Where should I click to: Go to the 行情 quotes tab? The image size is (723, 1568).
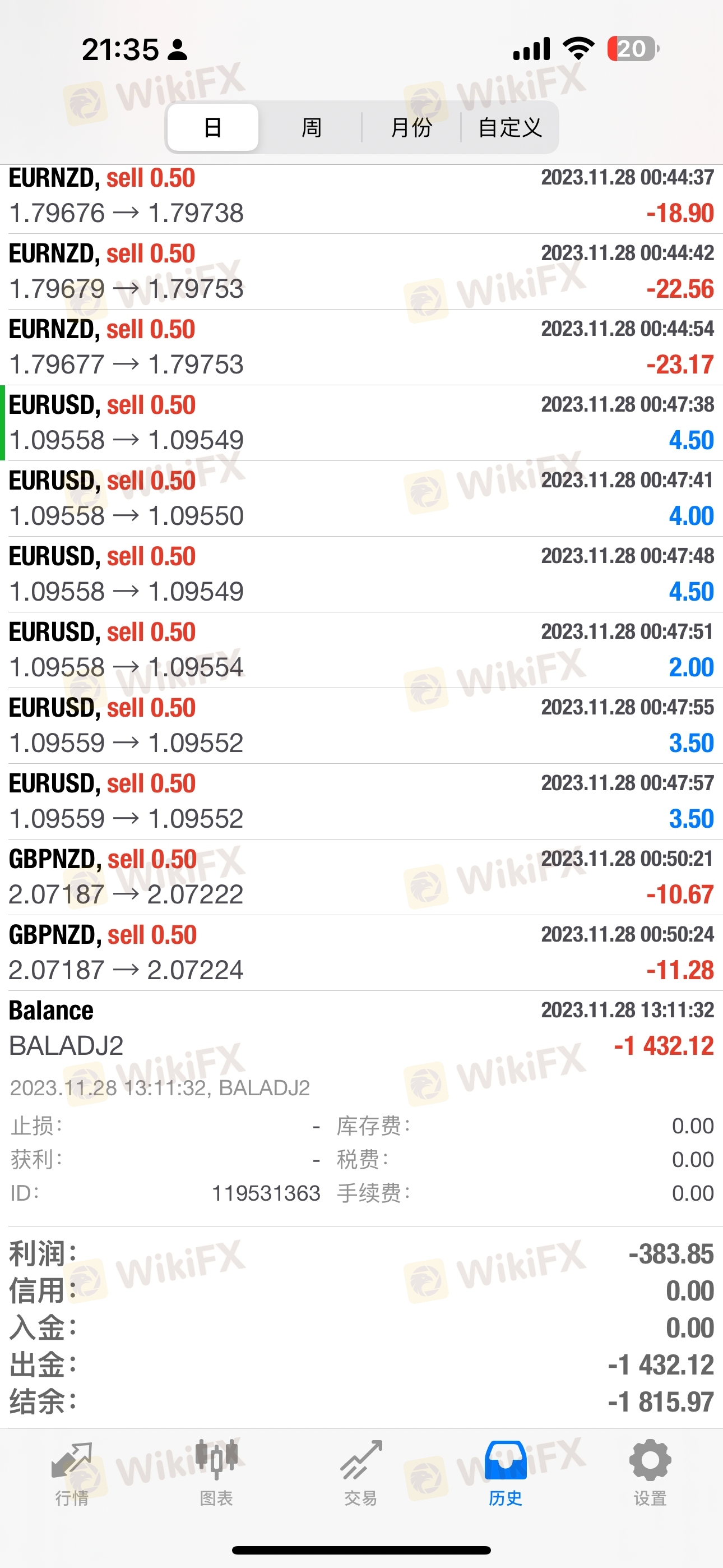[72, 1473]
